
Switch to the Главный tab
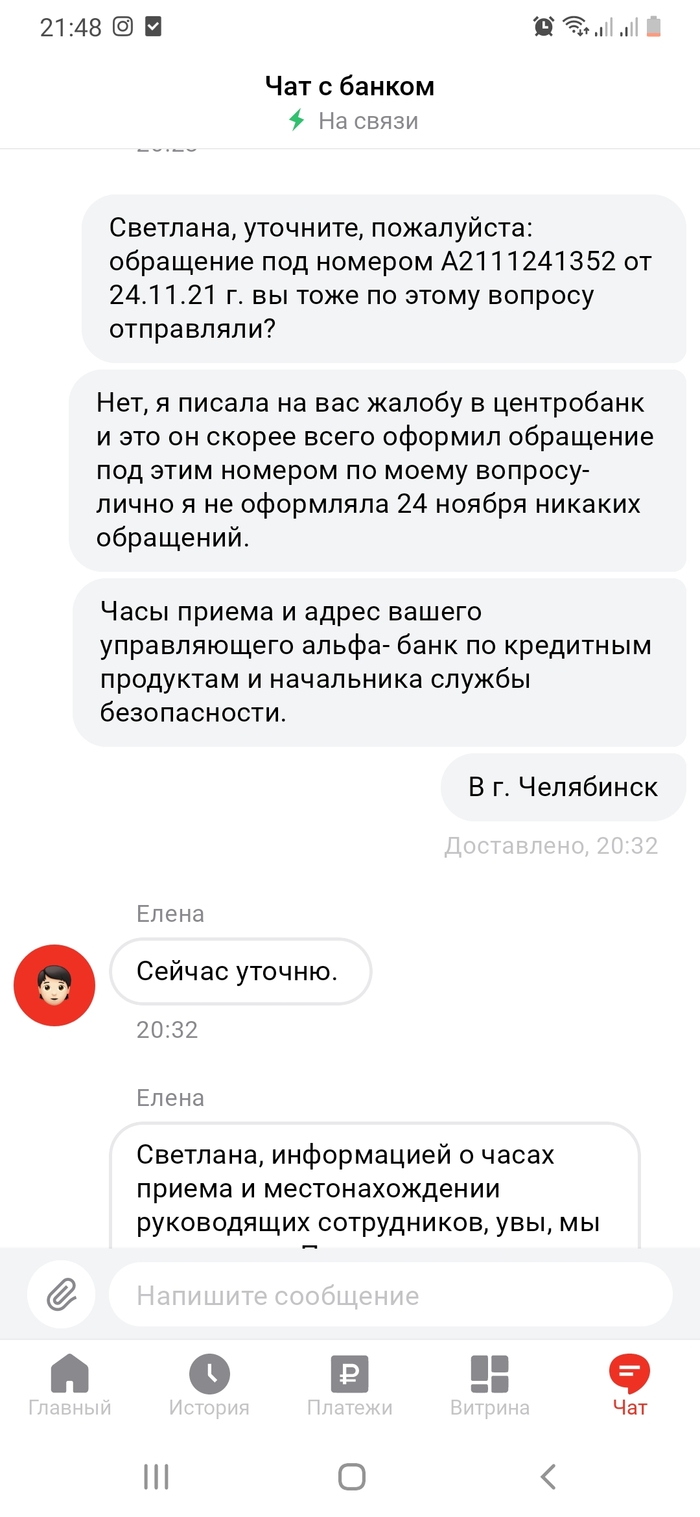(69, 1385)
